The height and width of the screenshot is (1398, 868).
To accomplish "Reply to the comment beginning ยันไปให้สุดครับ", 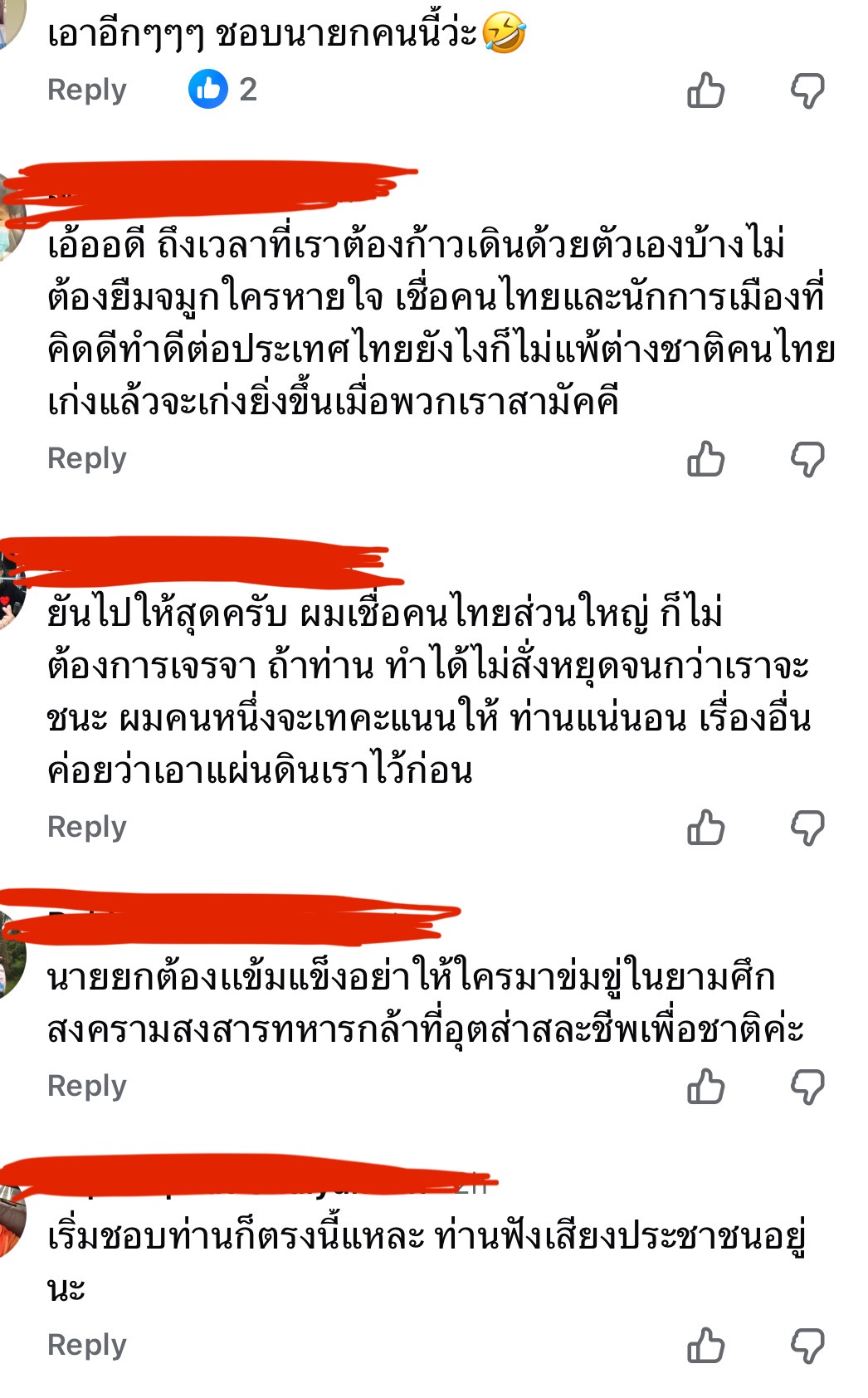I will tap(86, 827).
